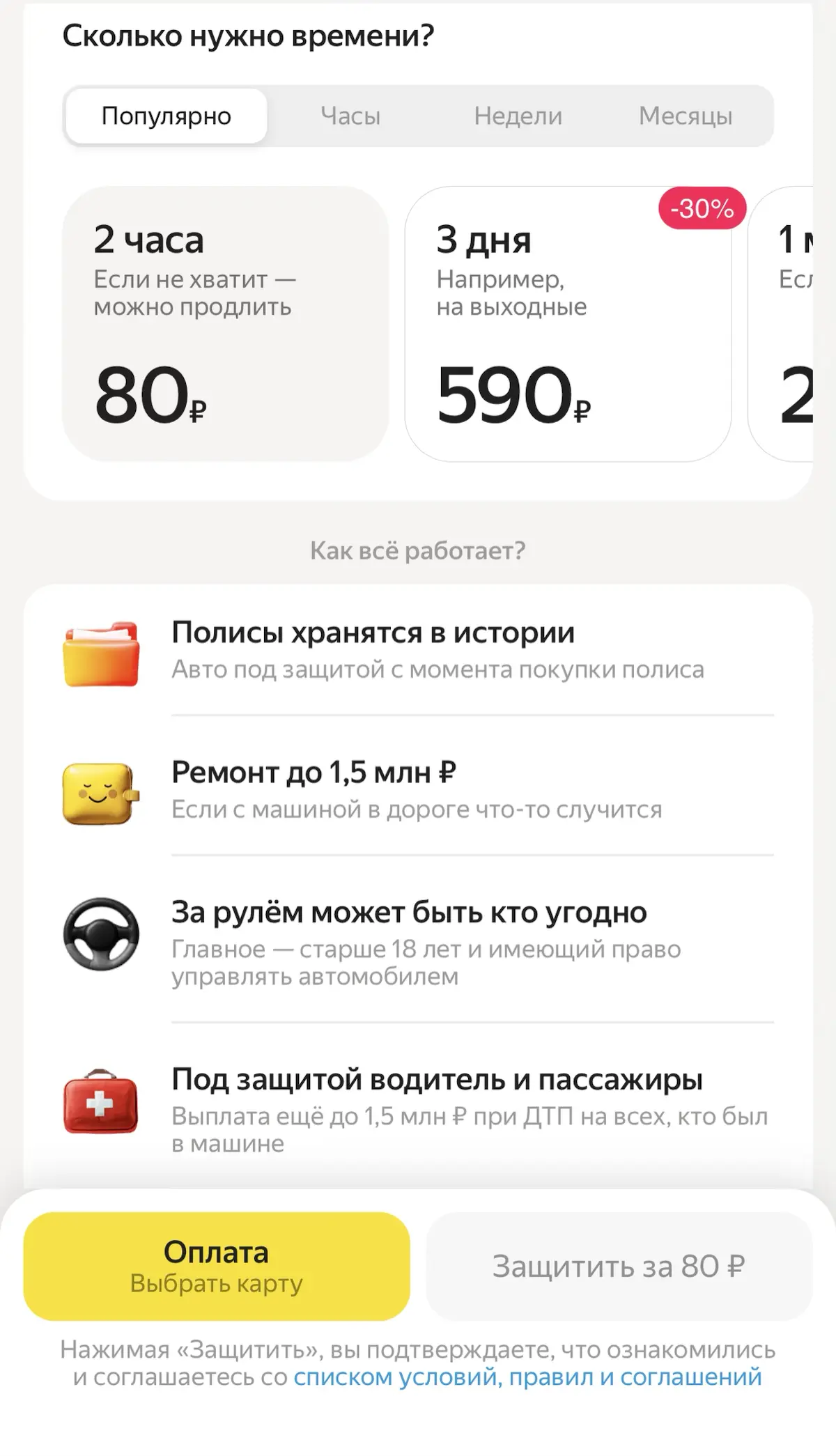Click the 'Как всё работает?' heading

click(418, 552)
